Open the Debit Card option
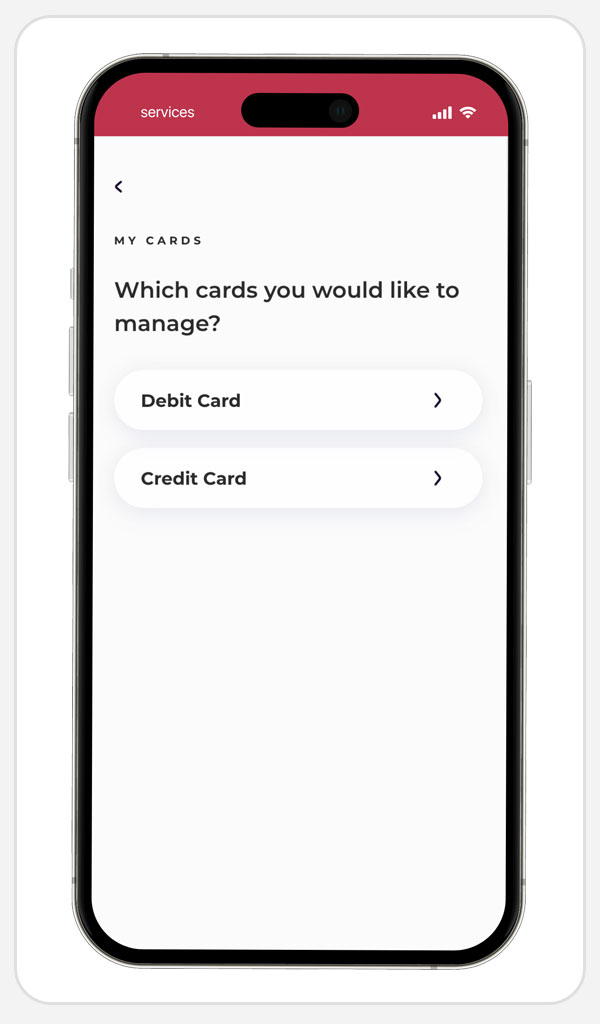Screen dimensions: 600x1024 click(298, 400)
